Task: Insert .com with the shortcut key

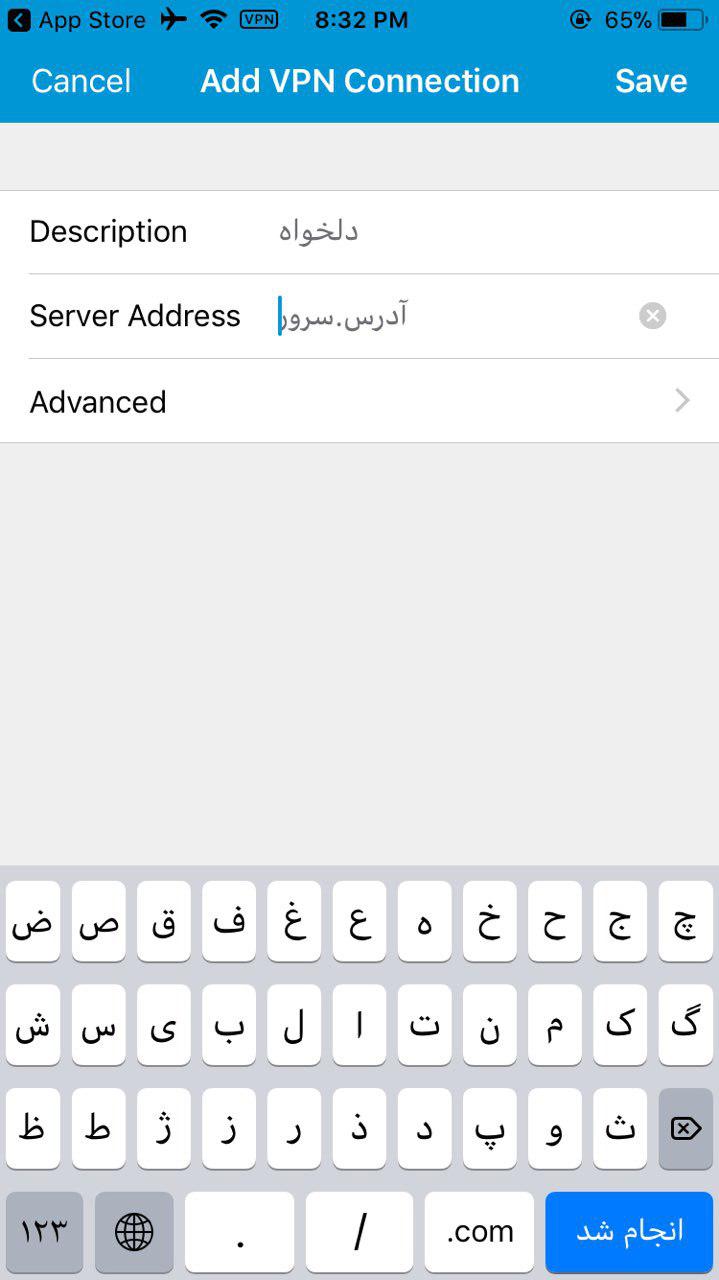Action: click(x=479, y=1232)
